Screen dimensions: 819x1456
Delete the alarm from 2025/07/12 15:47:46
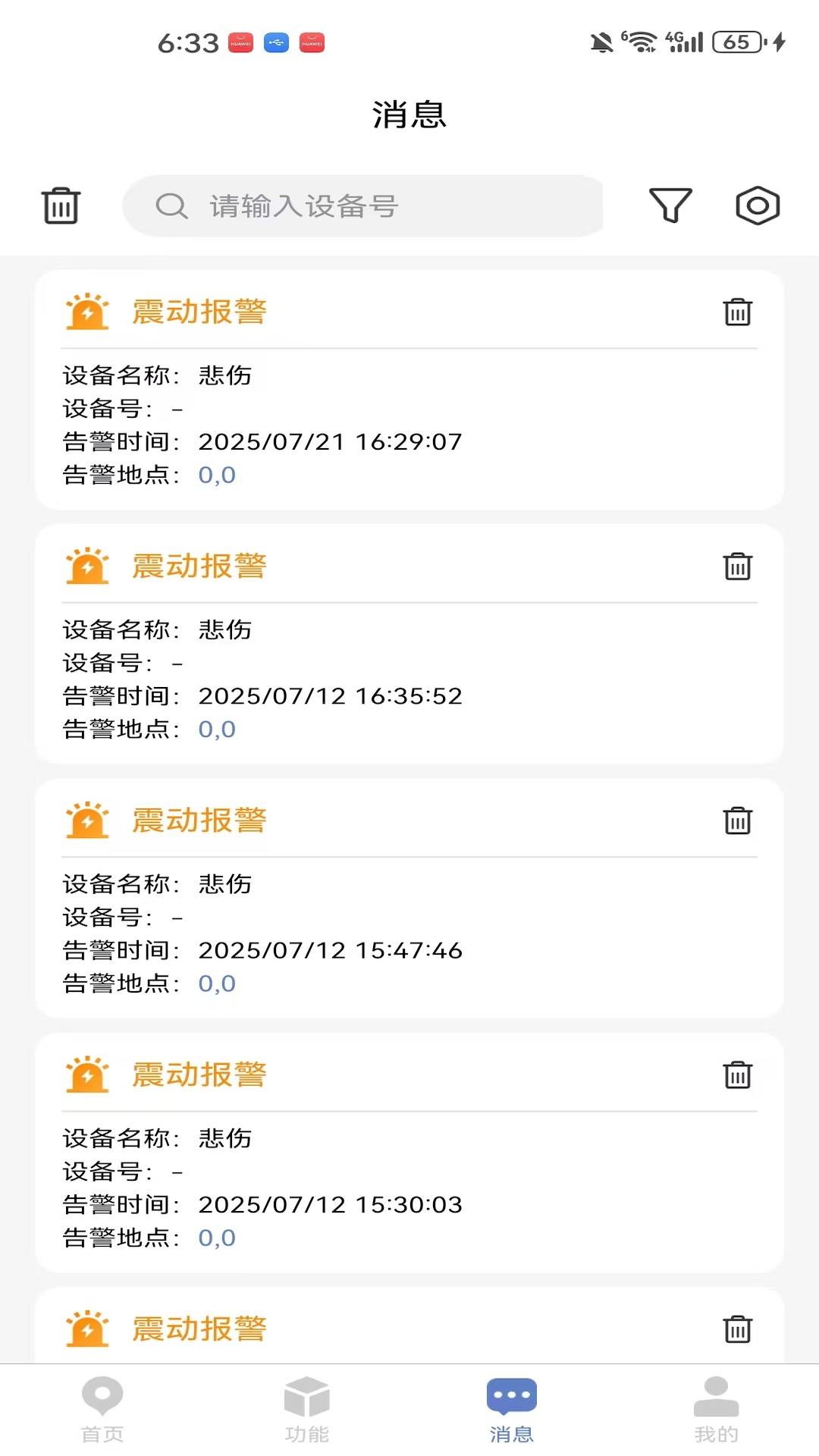(737, 821)
